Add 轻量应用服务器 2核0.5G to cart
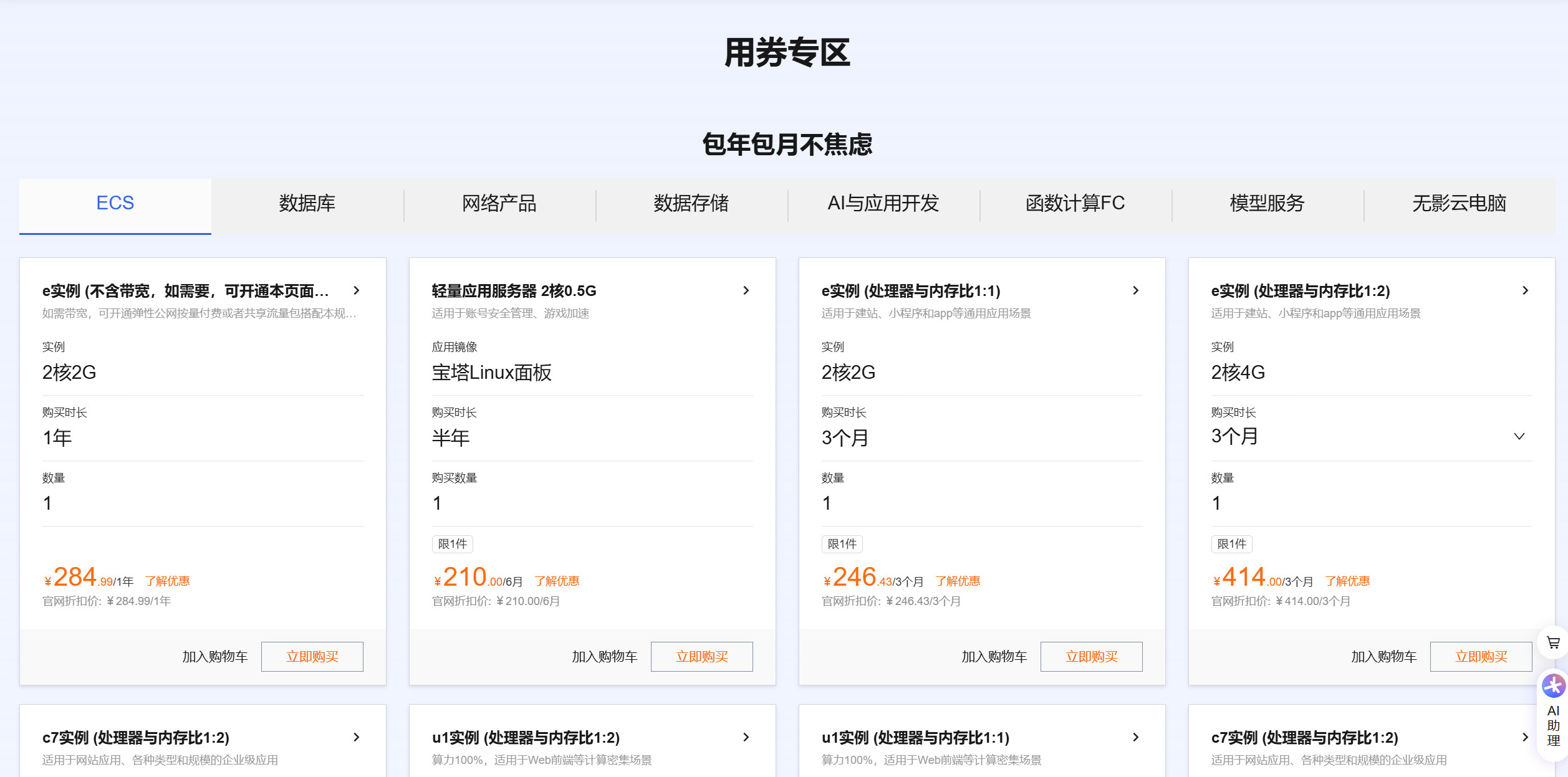Image resolution: width=1568 pixels, height=777 pixels. coord(605,657)
